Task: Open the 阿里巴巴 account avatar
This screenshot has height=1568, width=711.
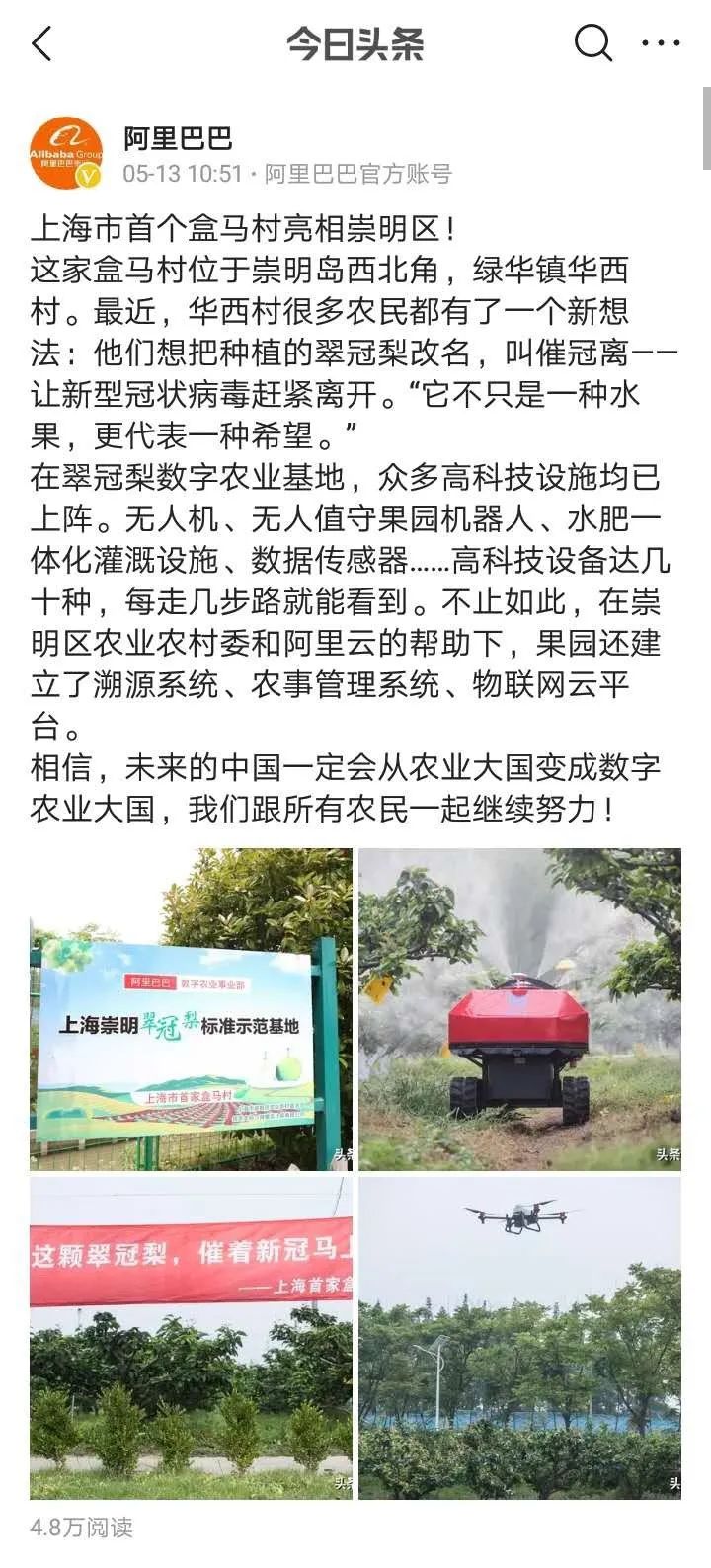Action: tap(66, 153)
